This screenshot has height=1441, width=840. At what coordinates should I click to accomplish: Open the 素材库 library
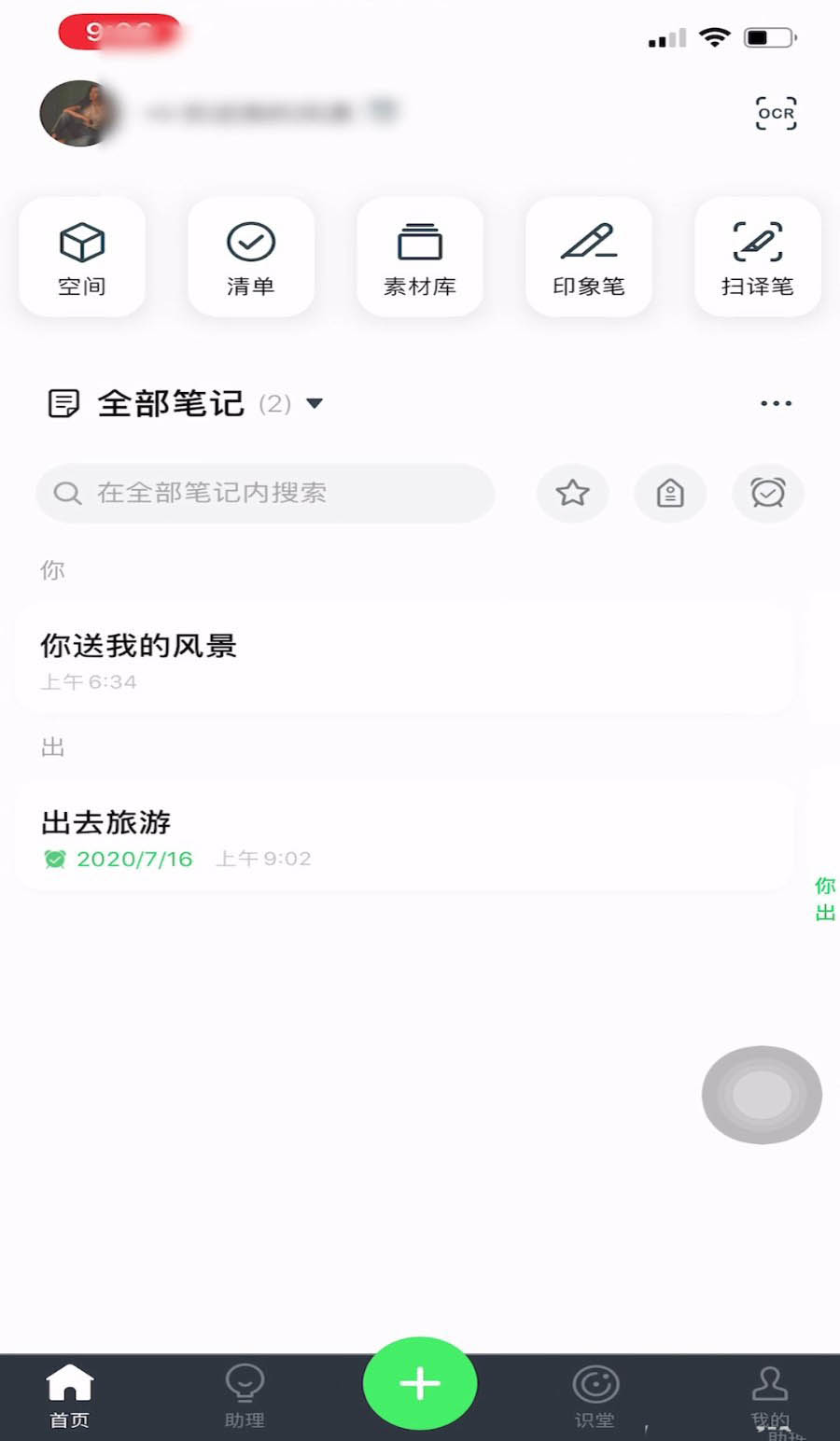(x=420, y=258)
